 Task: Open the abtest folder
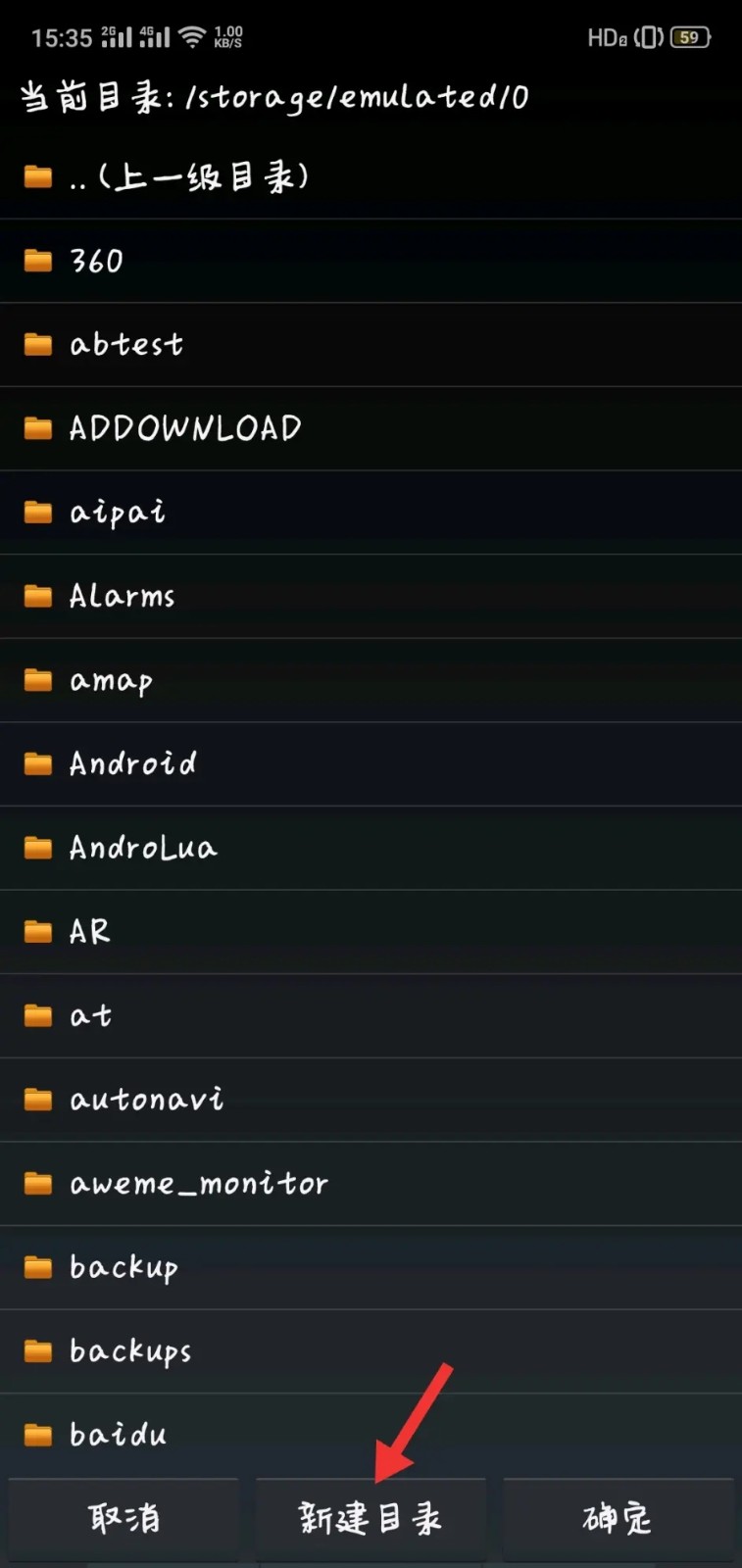click(x=371, y=345)
